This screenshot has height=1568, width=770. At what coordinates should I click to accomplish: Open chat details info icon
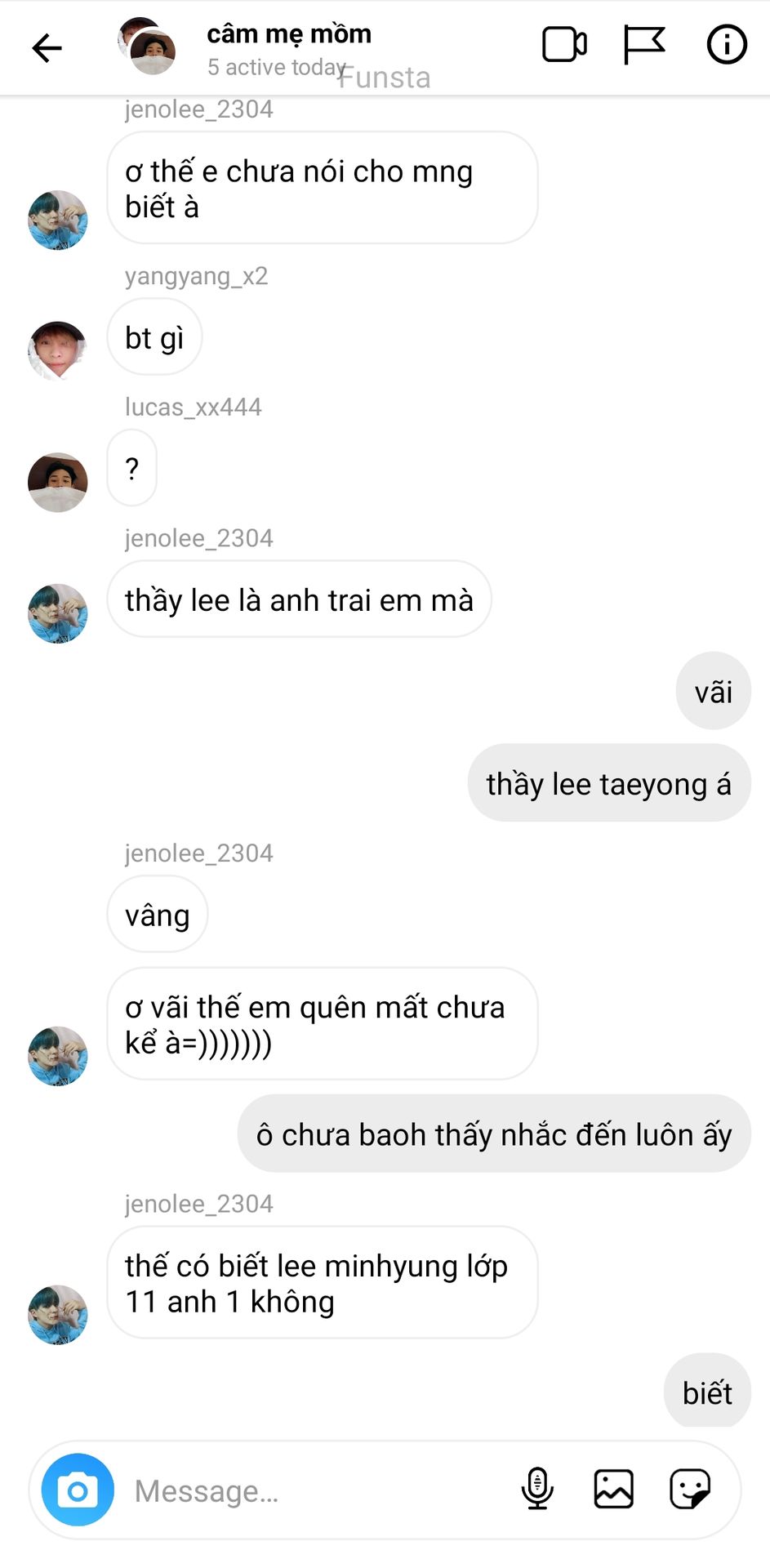[x=726, y=45]
